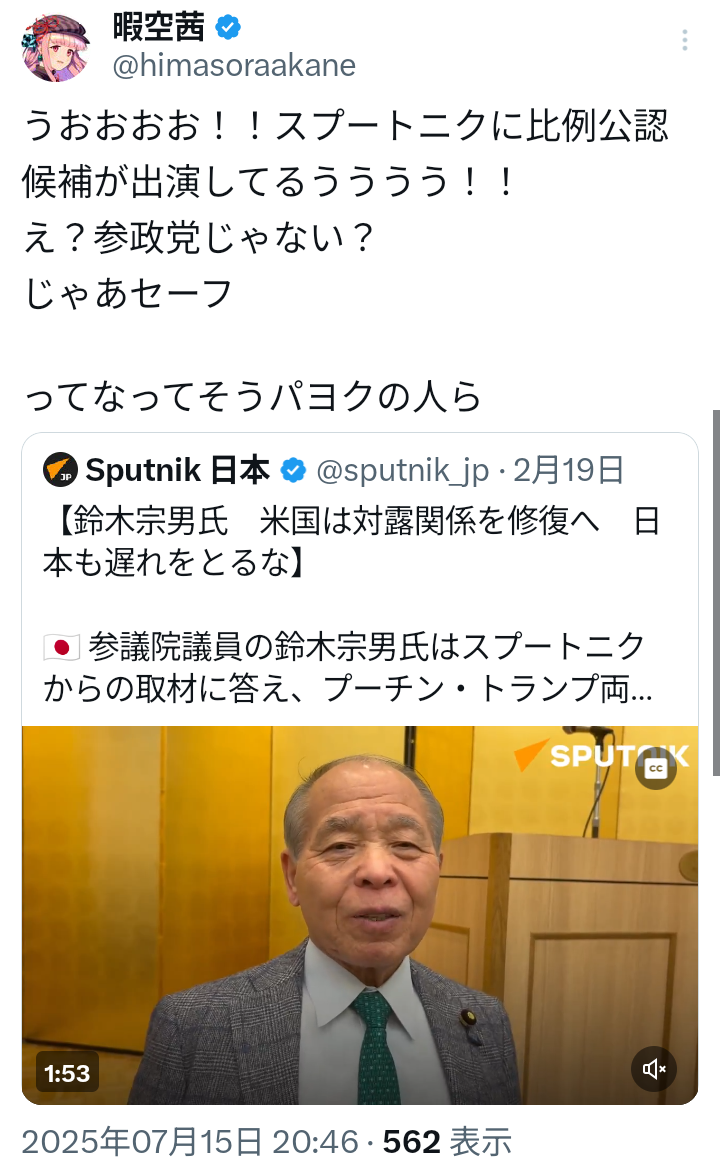Open the Sputnik 日本 profile icon
The height and width of the screenshot is (1168, 720).
click(x=60, y=470)
